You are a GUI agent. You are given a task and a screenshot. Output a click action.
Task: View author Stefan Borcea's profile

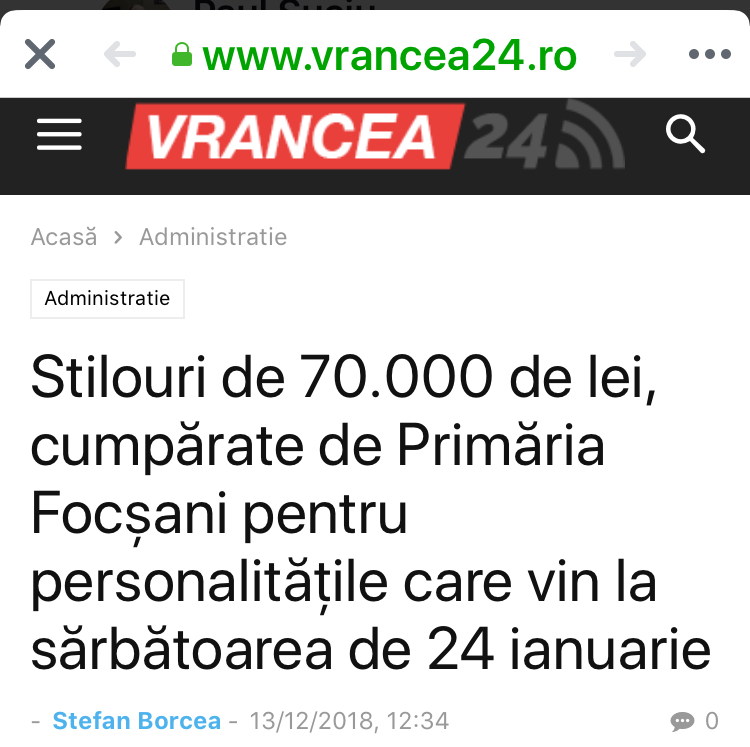pyautogui.click(x=138, y=720)
